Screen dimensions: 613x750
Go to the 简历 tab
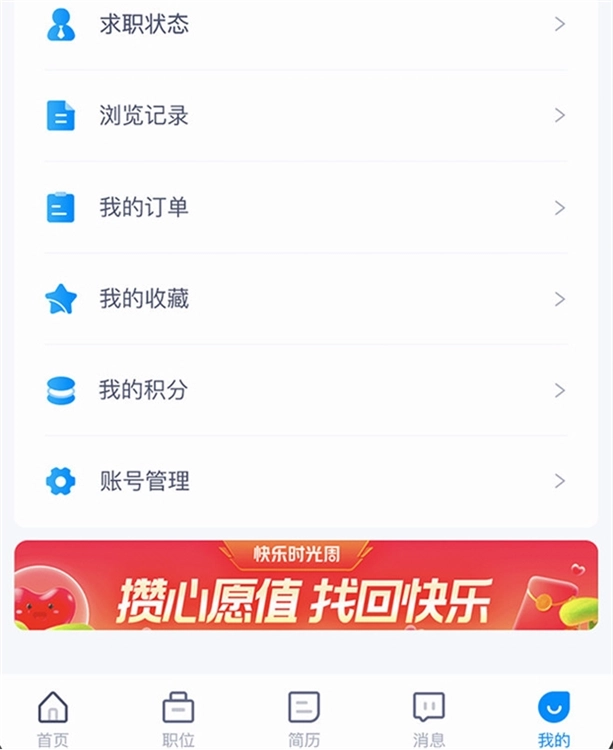coord(304,718)
